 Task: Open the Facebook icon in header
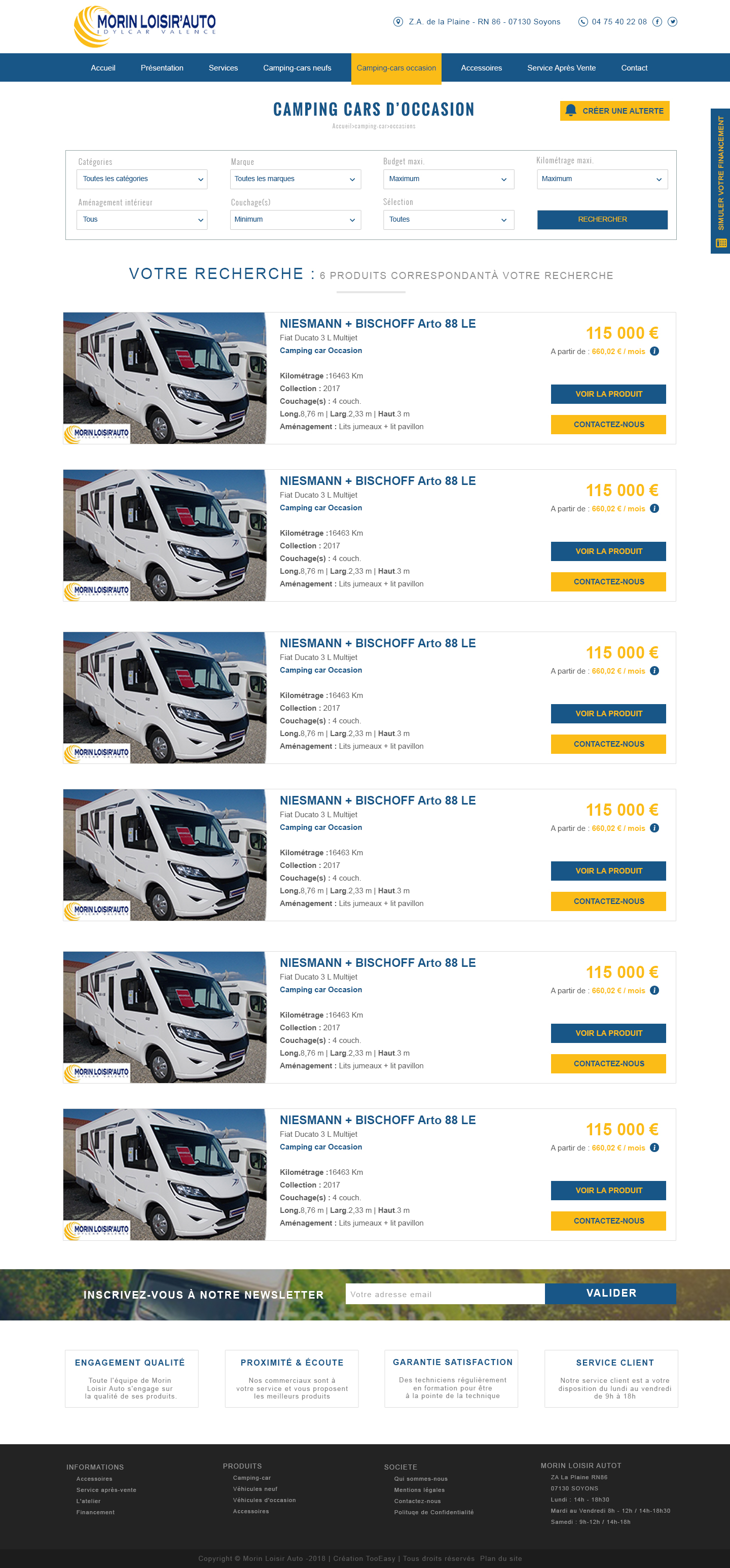click(x=657, y=22)
